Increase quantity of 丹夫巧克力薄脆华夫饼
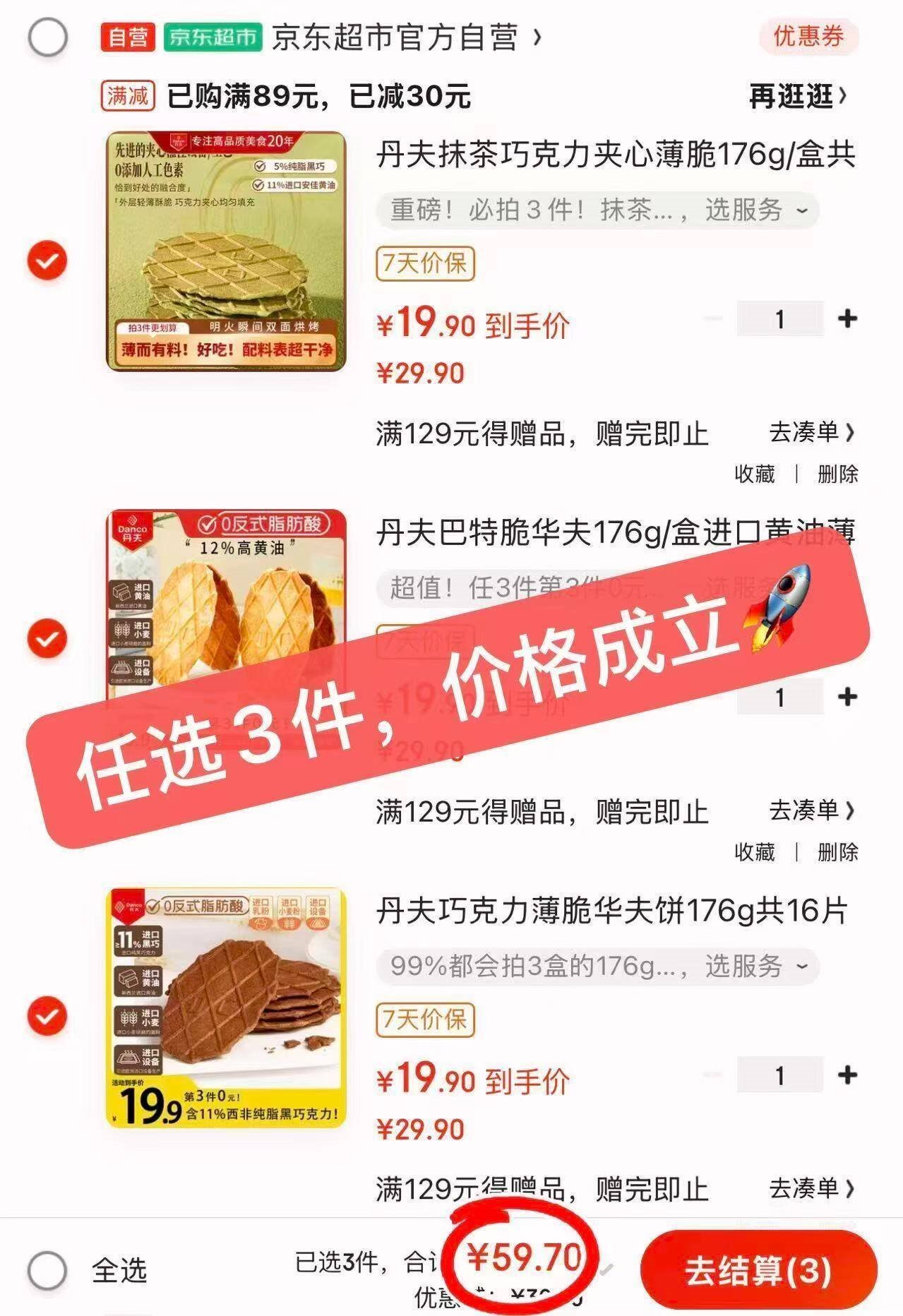The width and height of the screenshot is (903, 1316). pos(847,1075)
